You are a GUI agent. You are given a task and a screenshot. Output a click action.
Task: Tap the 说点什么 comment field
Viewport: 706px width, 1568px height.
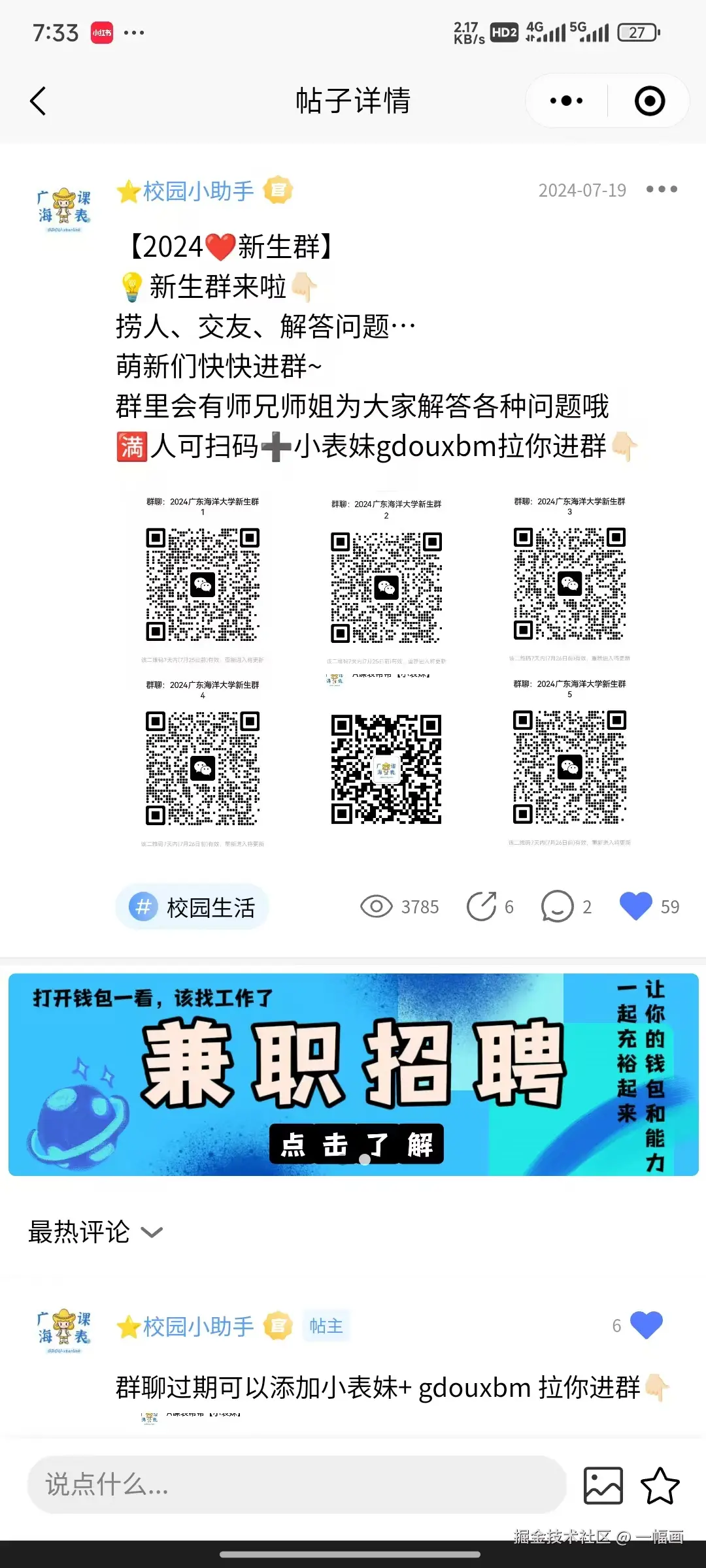tap(296, 1485)
